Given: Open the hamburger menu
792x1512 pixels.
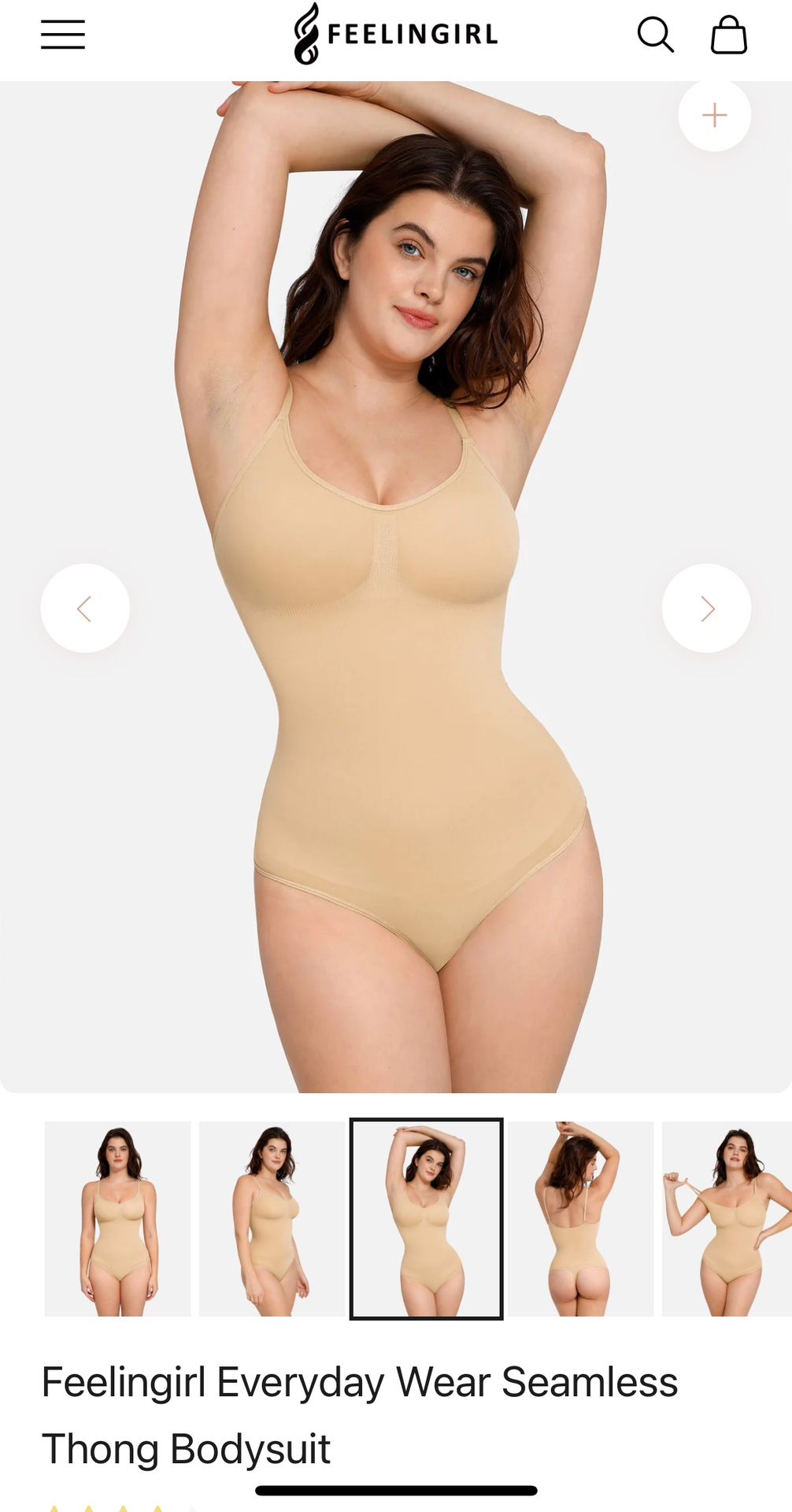Looking at the screenshot, I should [63, 35].
